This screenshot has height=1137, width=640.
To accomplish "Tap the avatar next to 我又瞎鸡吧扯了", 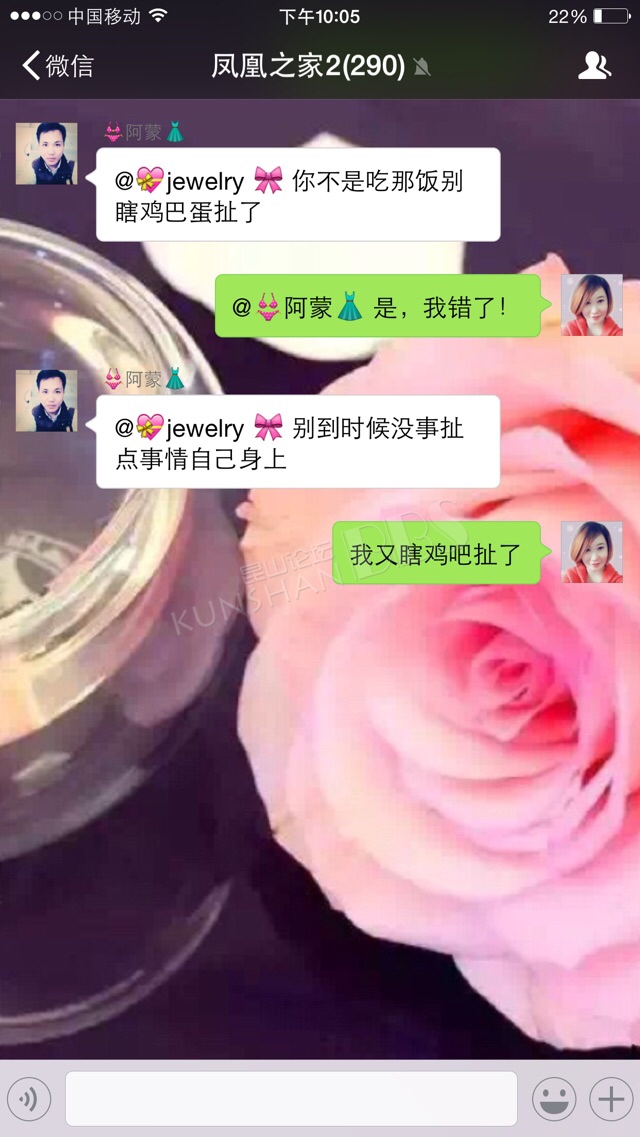I will pyautogui.click(x=591, y=552).
